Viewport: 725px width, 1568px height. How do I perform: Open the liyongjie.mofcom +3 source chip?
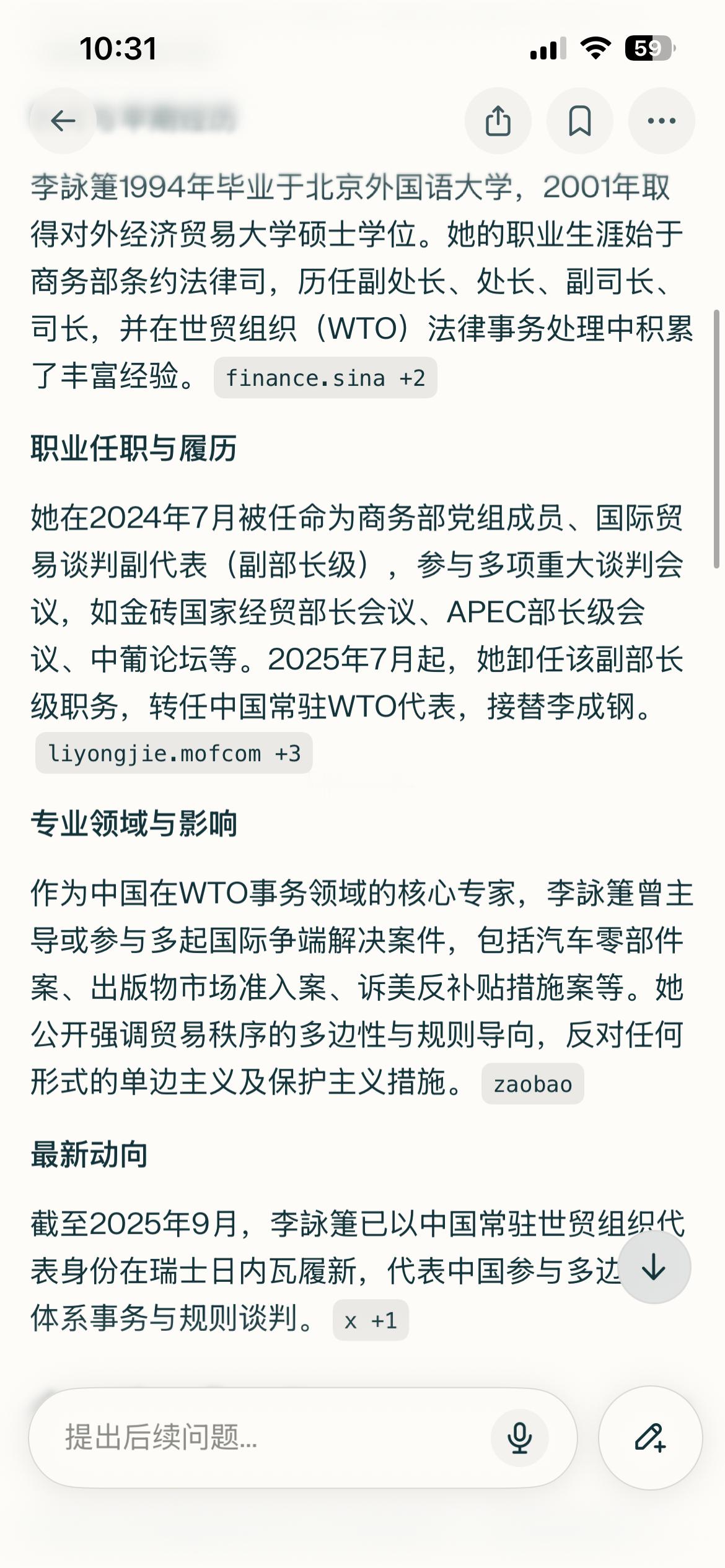[174, 753]
